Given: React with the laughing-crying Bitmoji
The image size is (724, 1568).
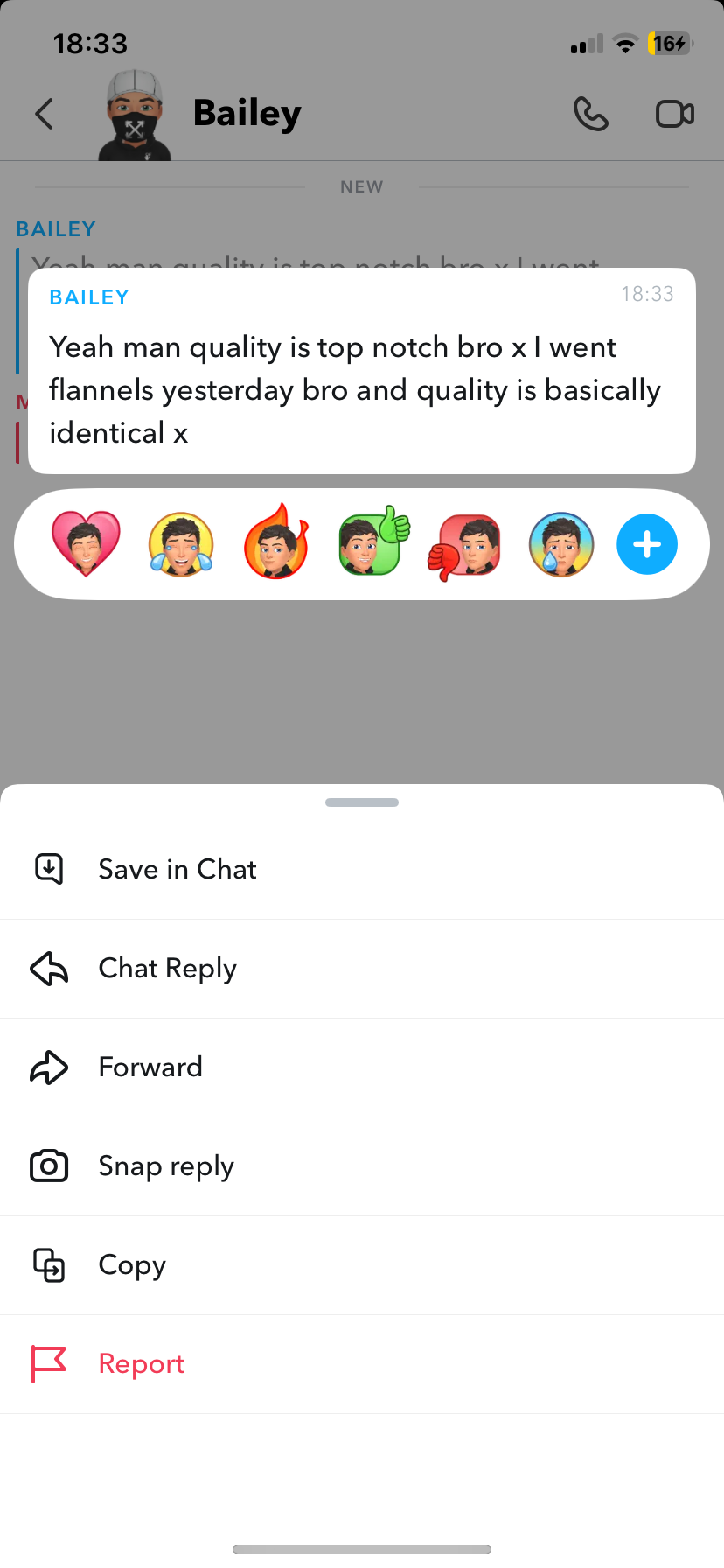Looking at the screenshot, I should click(x=181, y=544).
